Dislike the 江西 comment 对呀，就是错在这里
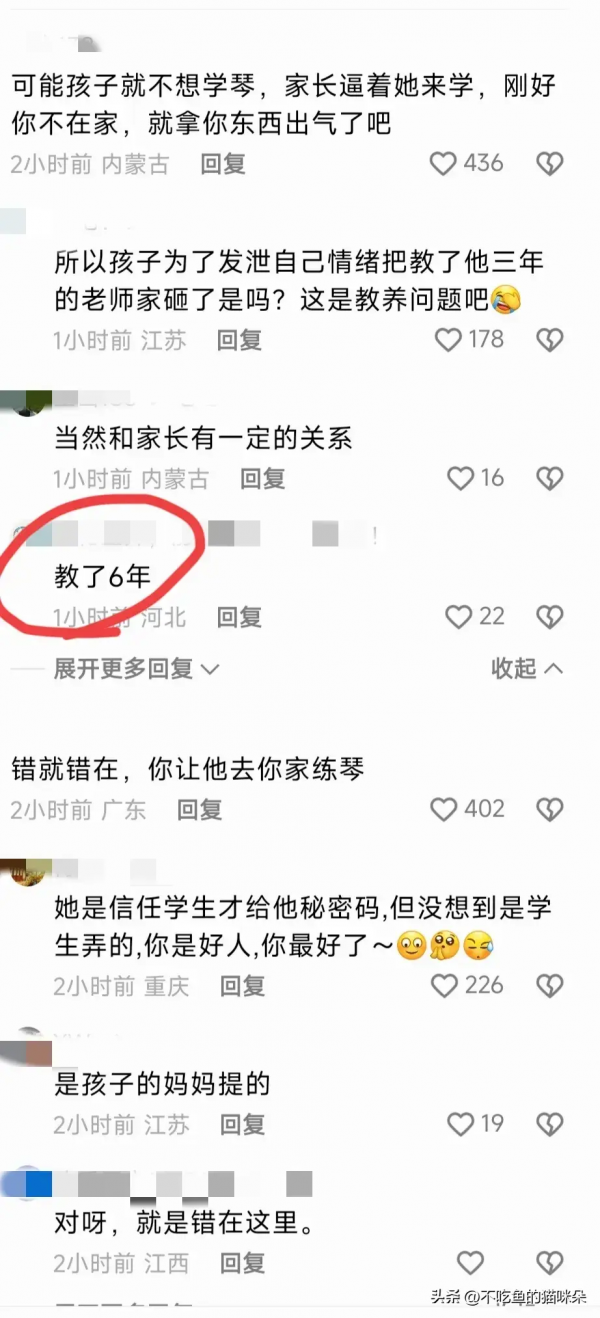The width and height of the screenshot is (600, 1318). click(550, 1263)
